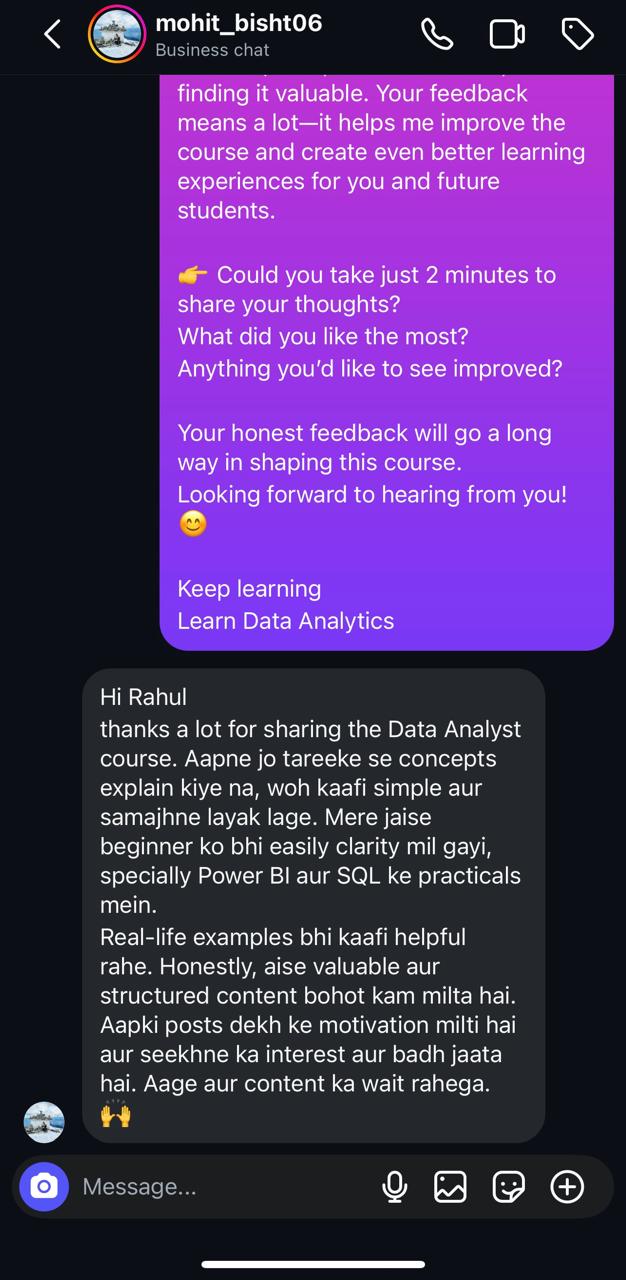Open more options with the plus icon

pos(567,1187)
